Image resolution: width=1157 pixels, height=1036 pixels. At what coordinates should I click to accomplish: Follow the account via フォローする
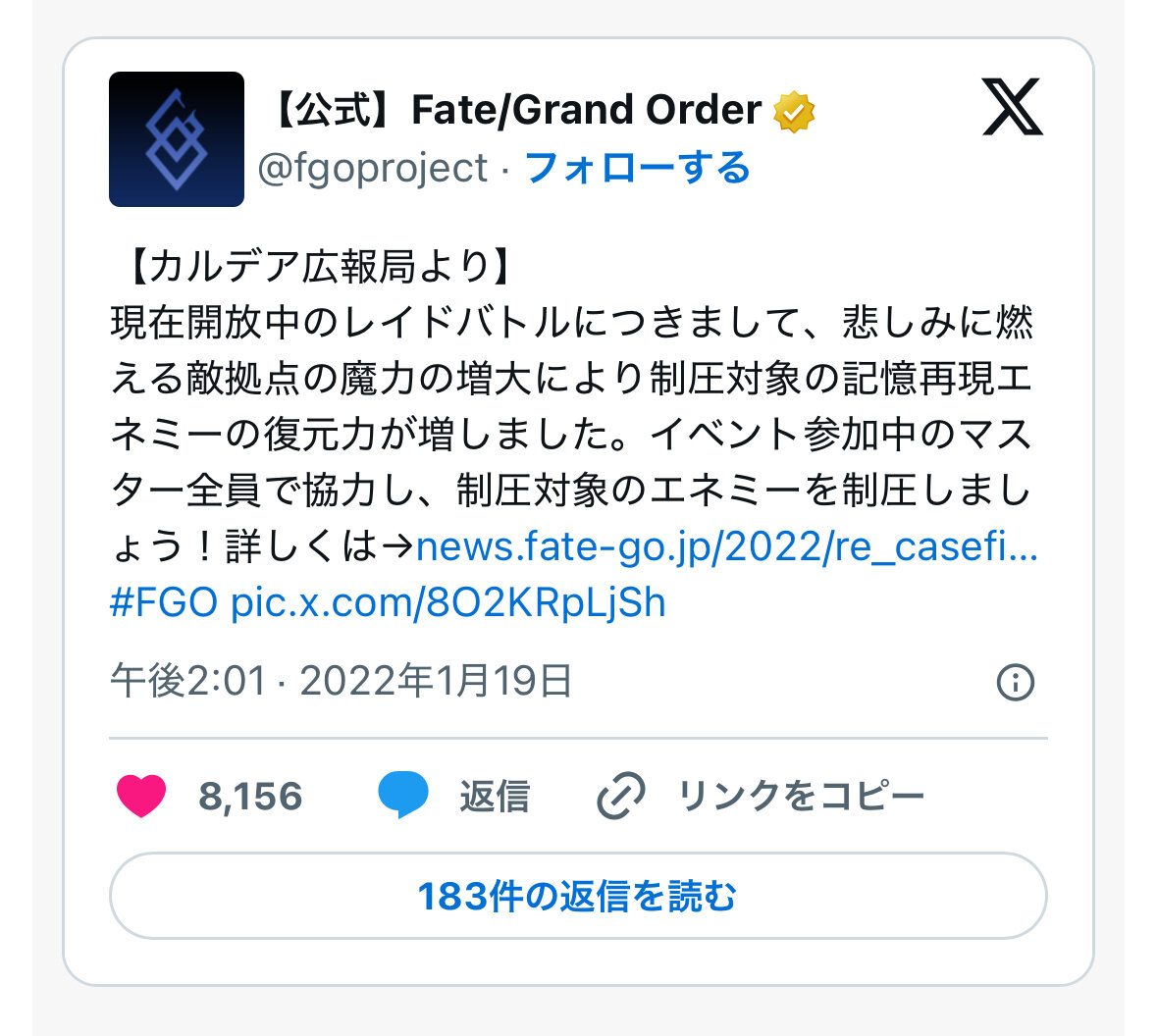[x=638, y=168]
